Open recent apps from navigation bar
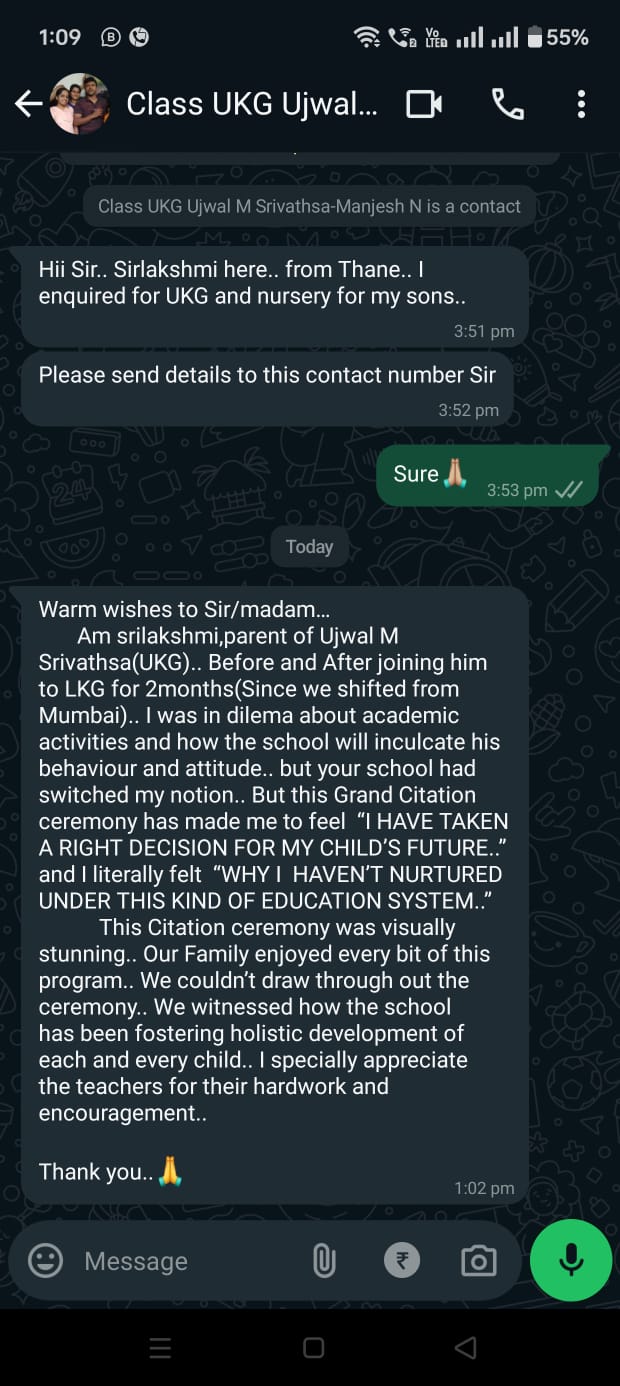 [x=160, y=1348]
